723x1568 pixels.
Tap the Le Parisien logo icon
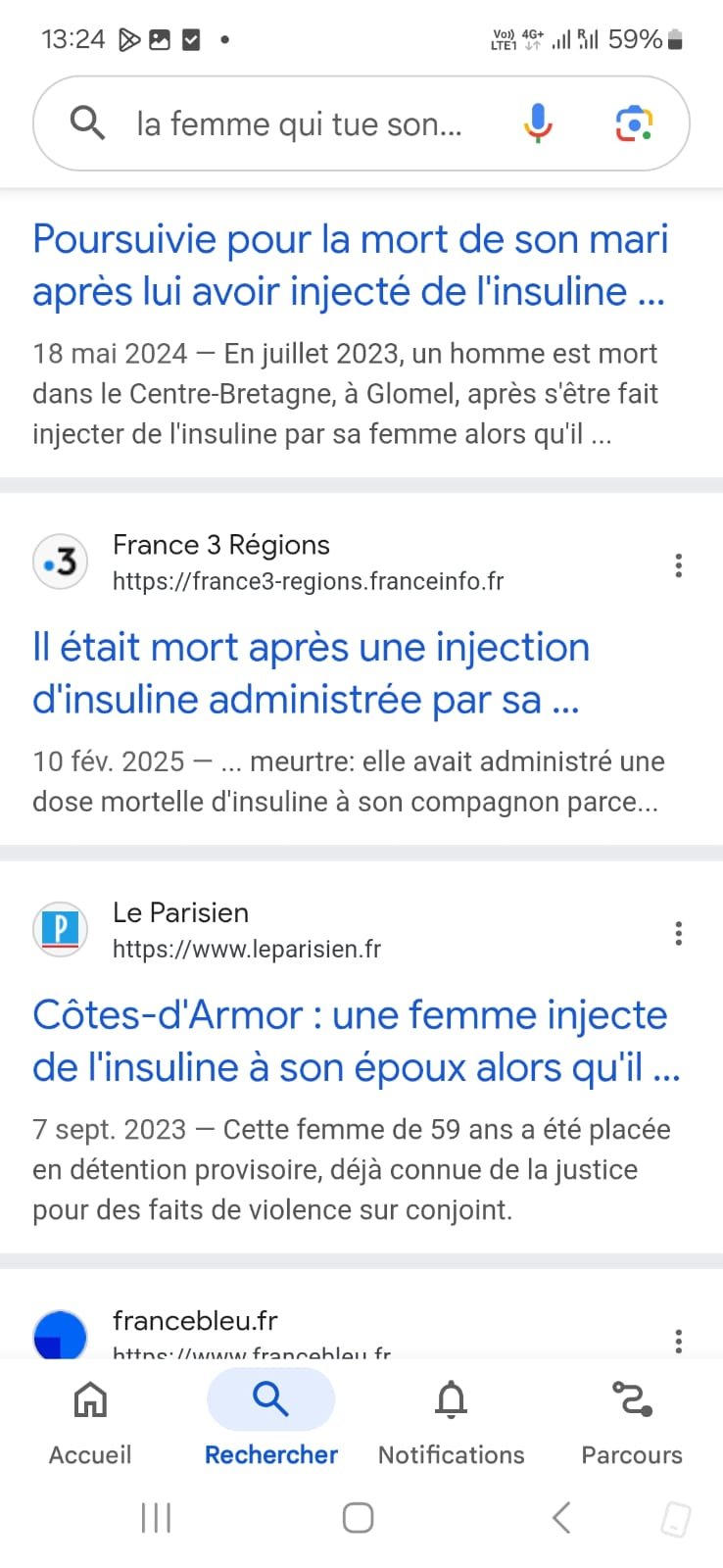pyautogui.click(x=60, y=929)
